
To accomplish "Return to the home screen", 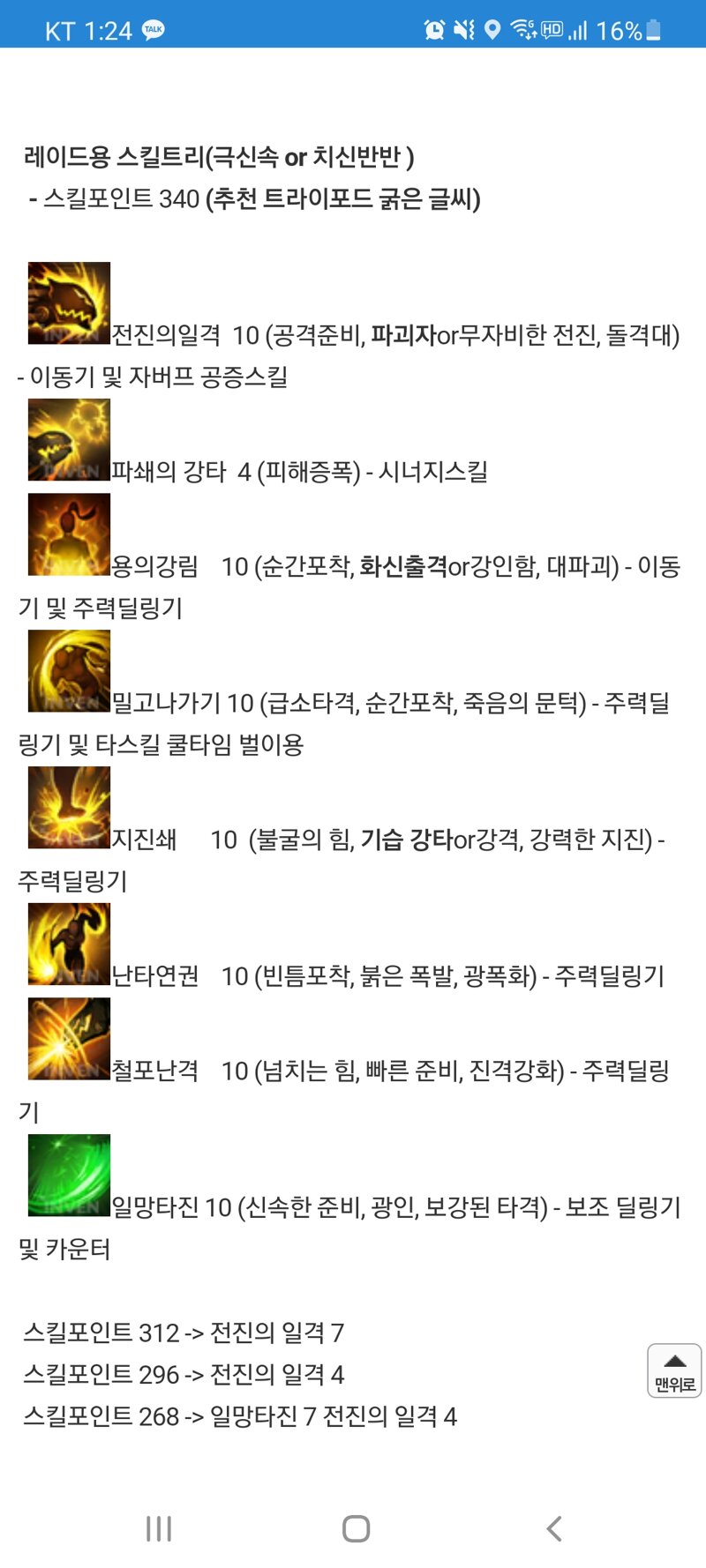I will point(356,1528).
